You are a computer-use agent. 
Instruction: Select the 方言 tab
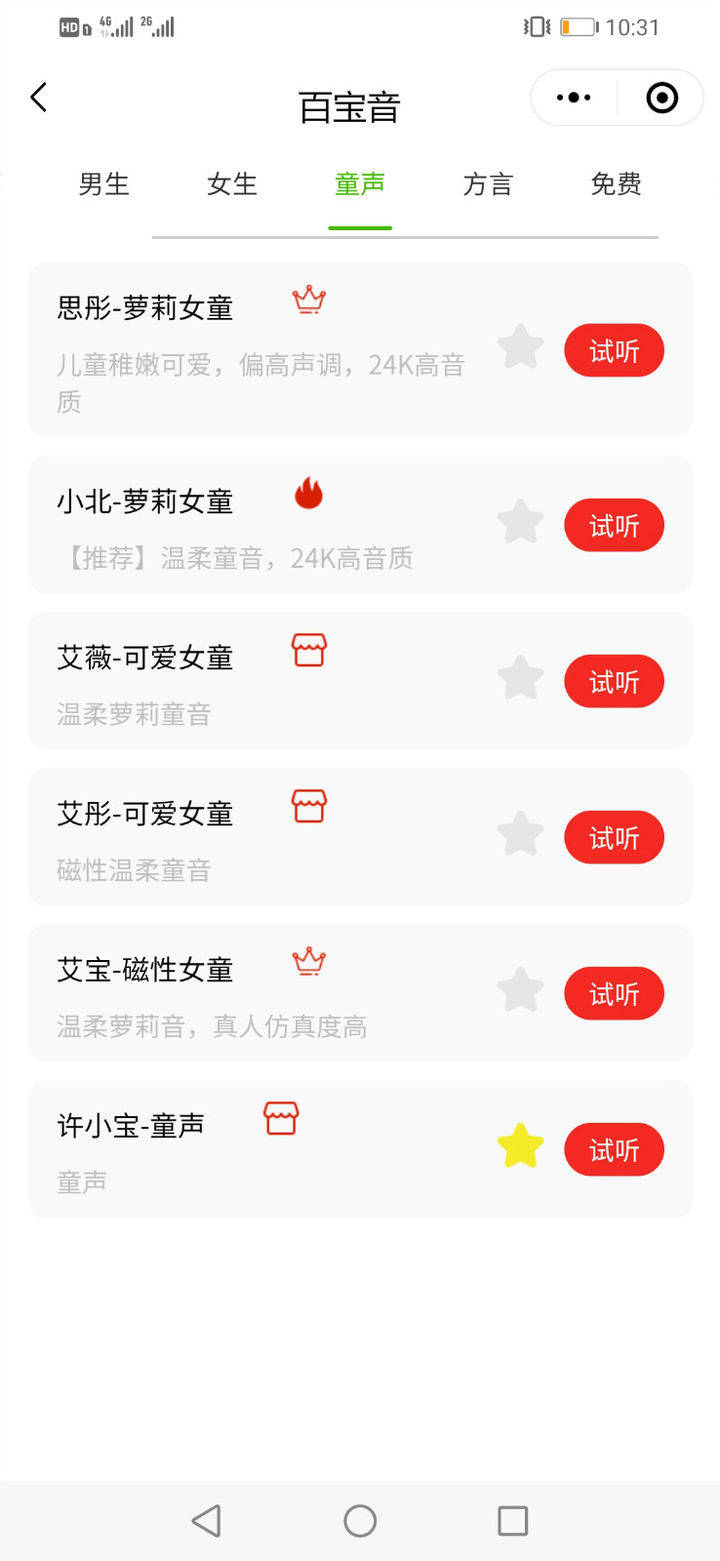pos(488,185)
